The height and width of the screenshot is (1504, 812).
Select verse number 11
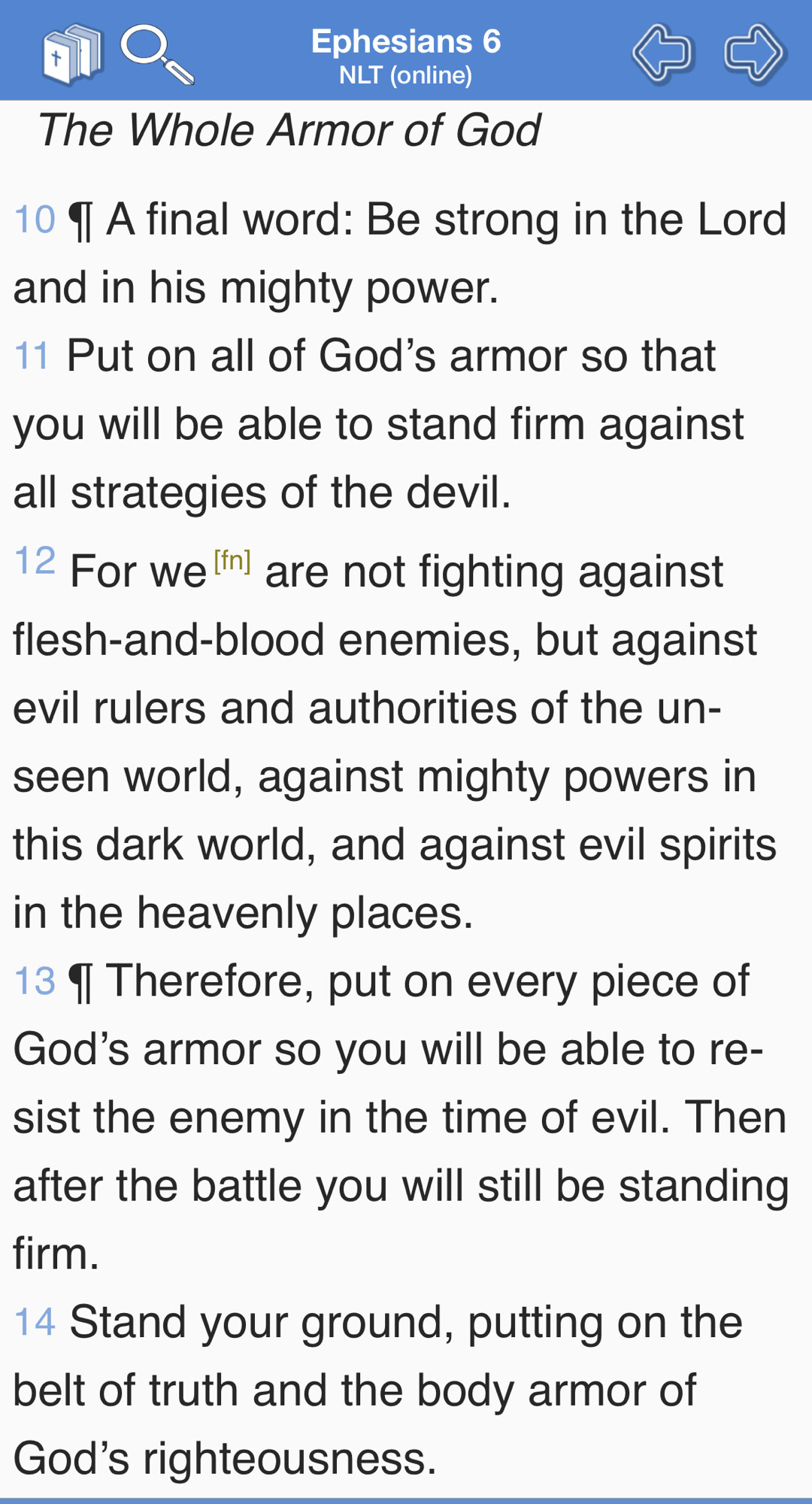(x=32, y=356)
